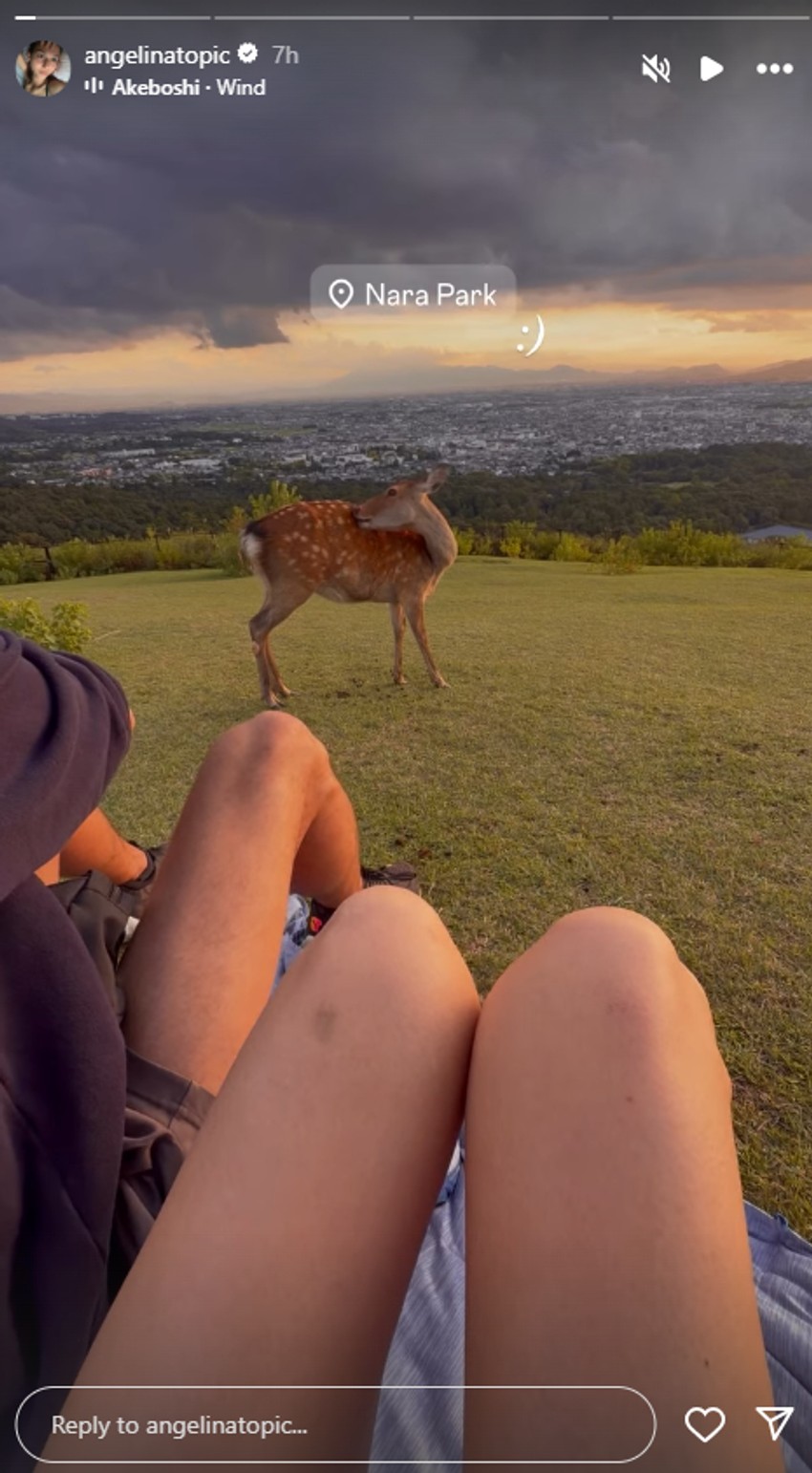Screen dimensions: 812x1473
Task: Tap the reply to angelinatopic field
Action: point(335,1425)
